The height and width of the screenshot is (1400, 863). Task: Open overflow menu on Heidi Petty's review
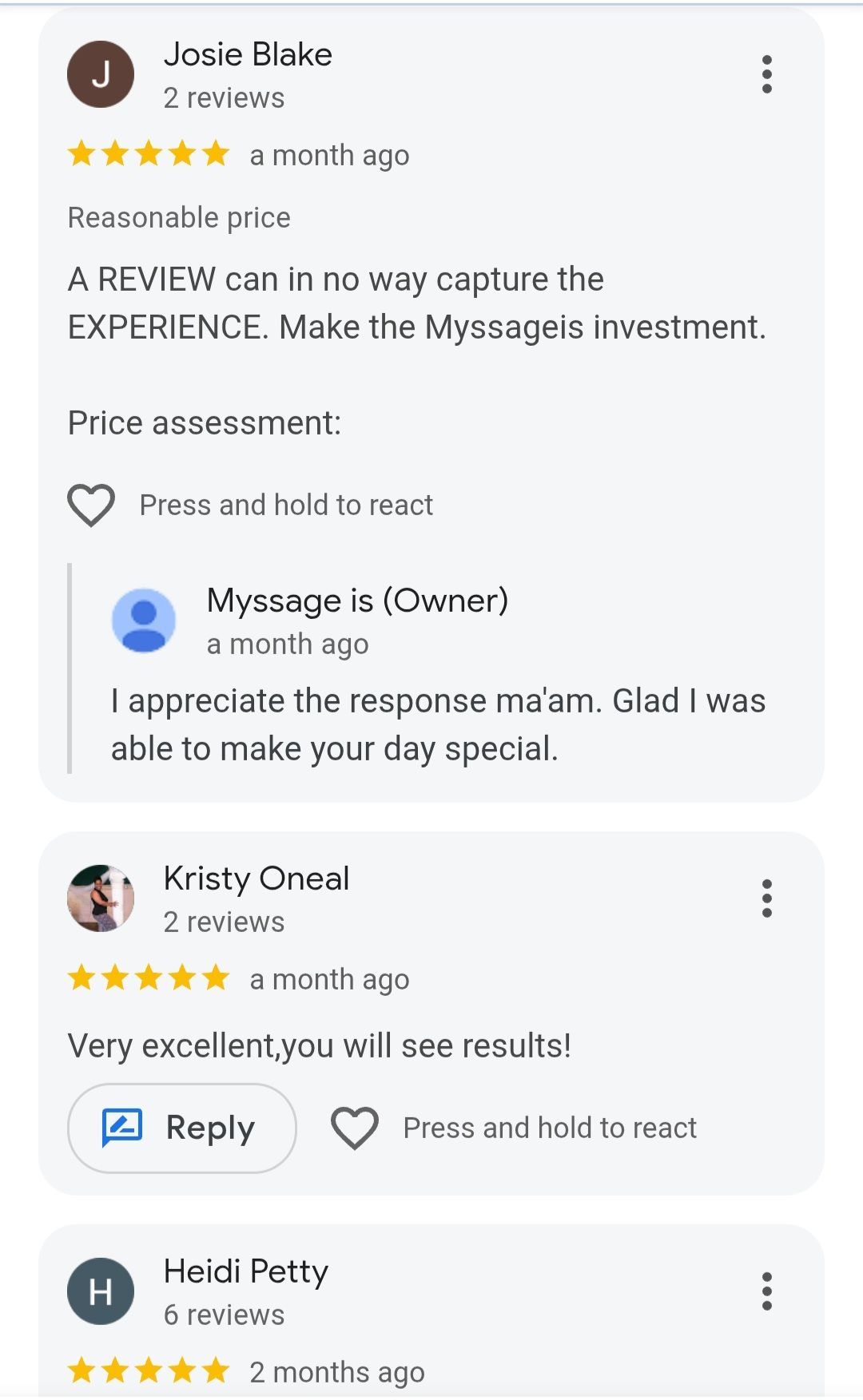coord(766,1291)
